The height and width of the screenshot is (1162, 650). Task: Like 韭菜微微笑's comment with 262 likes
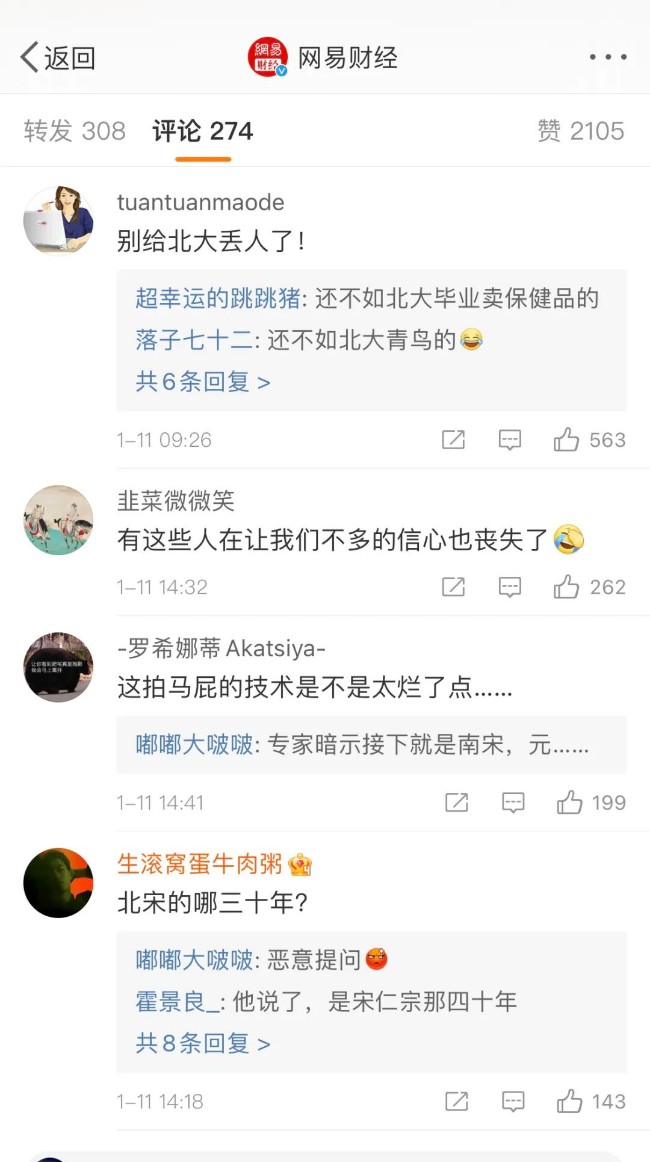(x=589, y=587)
